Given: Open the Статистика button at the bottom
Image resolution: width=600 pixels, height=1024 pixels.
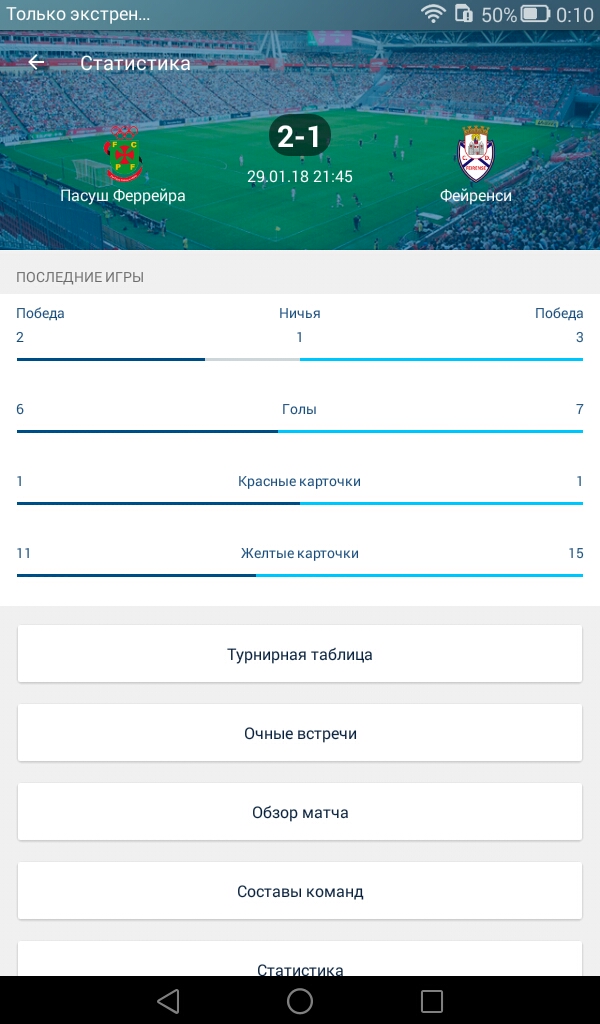Looking at the screenshot, I should (x=300, y=964).
